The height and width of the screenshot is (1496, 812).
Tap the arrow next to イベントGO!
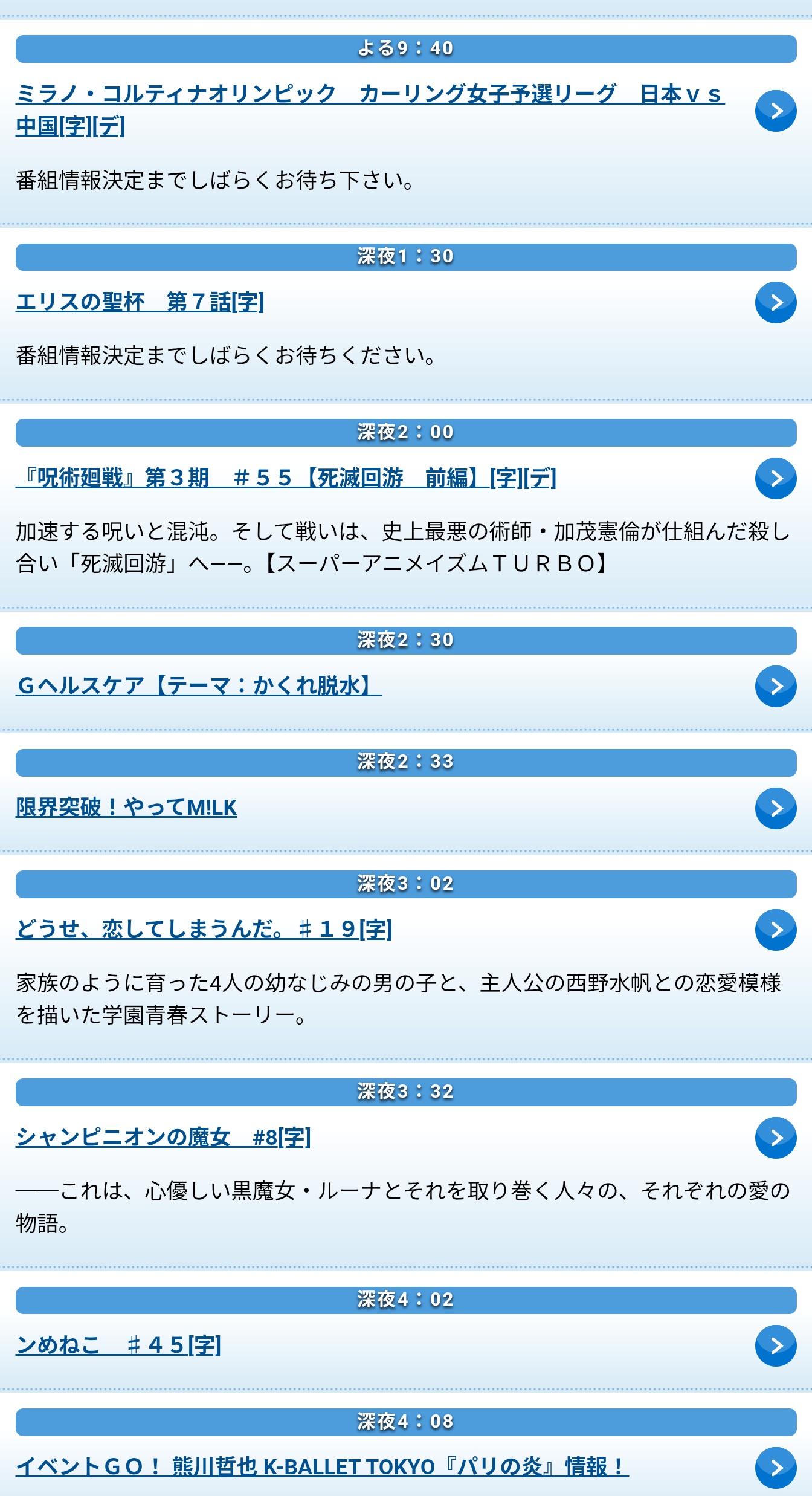coord(775,1467)
